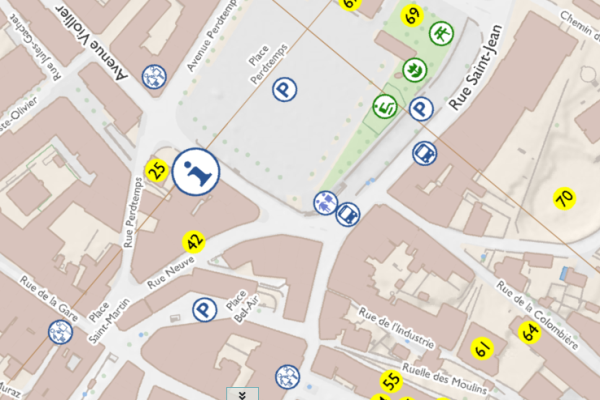Open the parking icon beside Rue Saint-Jean

[x=422, y=108]
